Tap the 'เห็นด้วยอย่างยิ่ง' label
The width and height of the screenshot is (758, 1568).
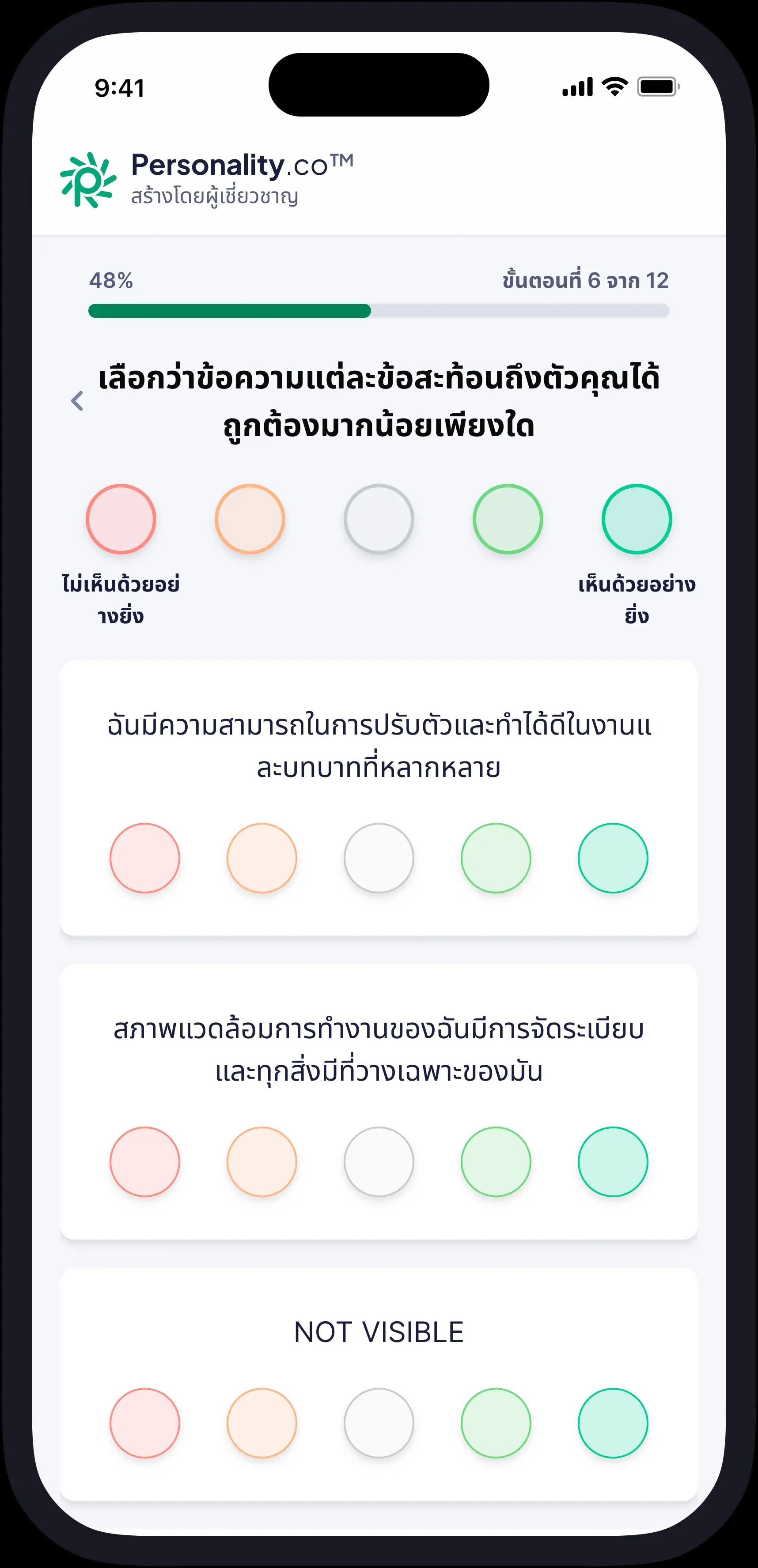coord(636,599)
